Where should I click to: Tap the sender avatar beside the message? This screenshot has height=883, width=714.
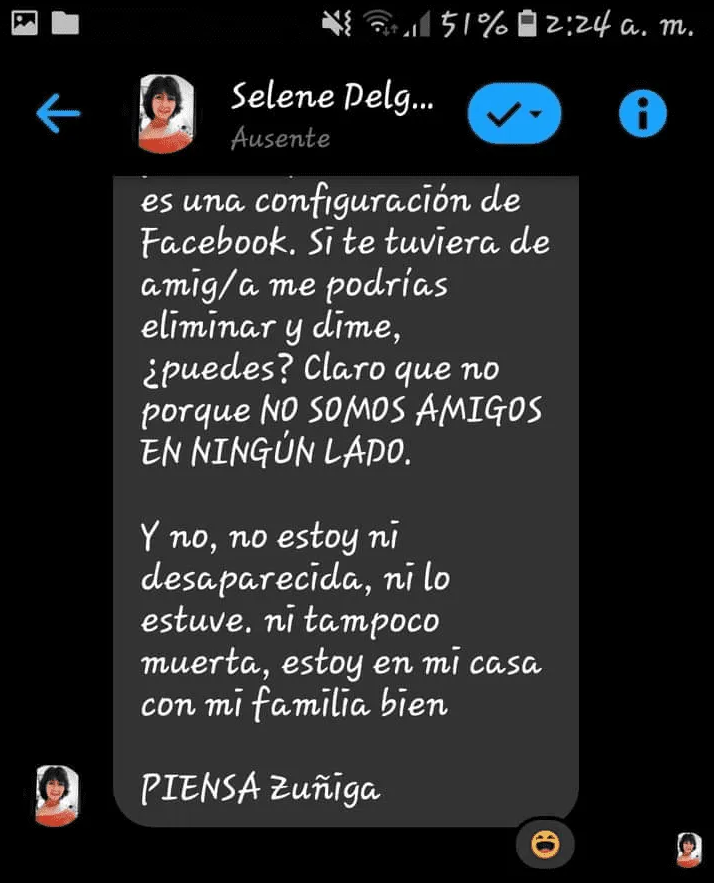(57, 795)
